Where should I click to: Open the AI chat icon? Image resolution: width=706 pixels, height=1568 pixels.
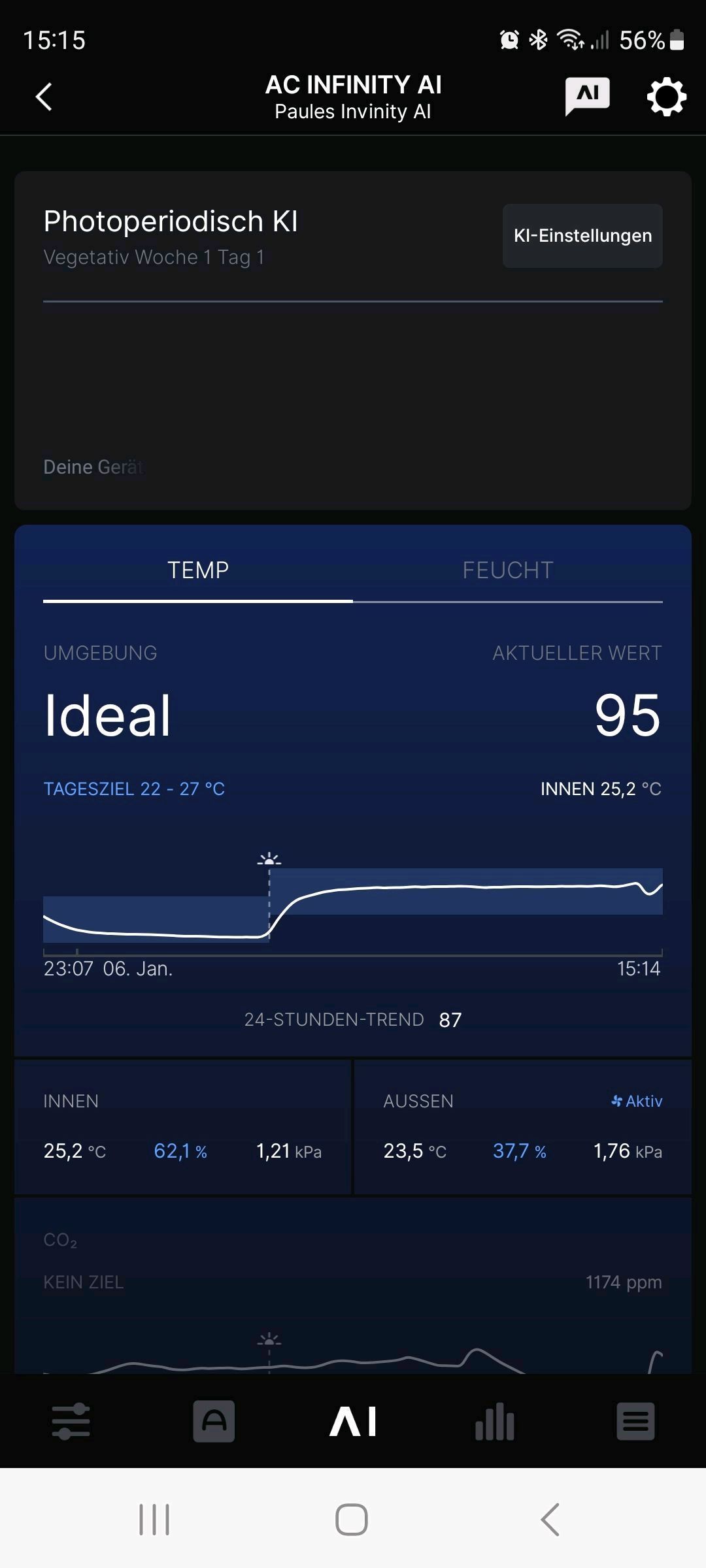click(x=587, y=96)
